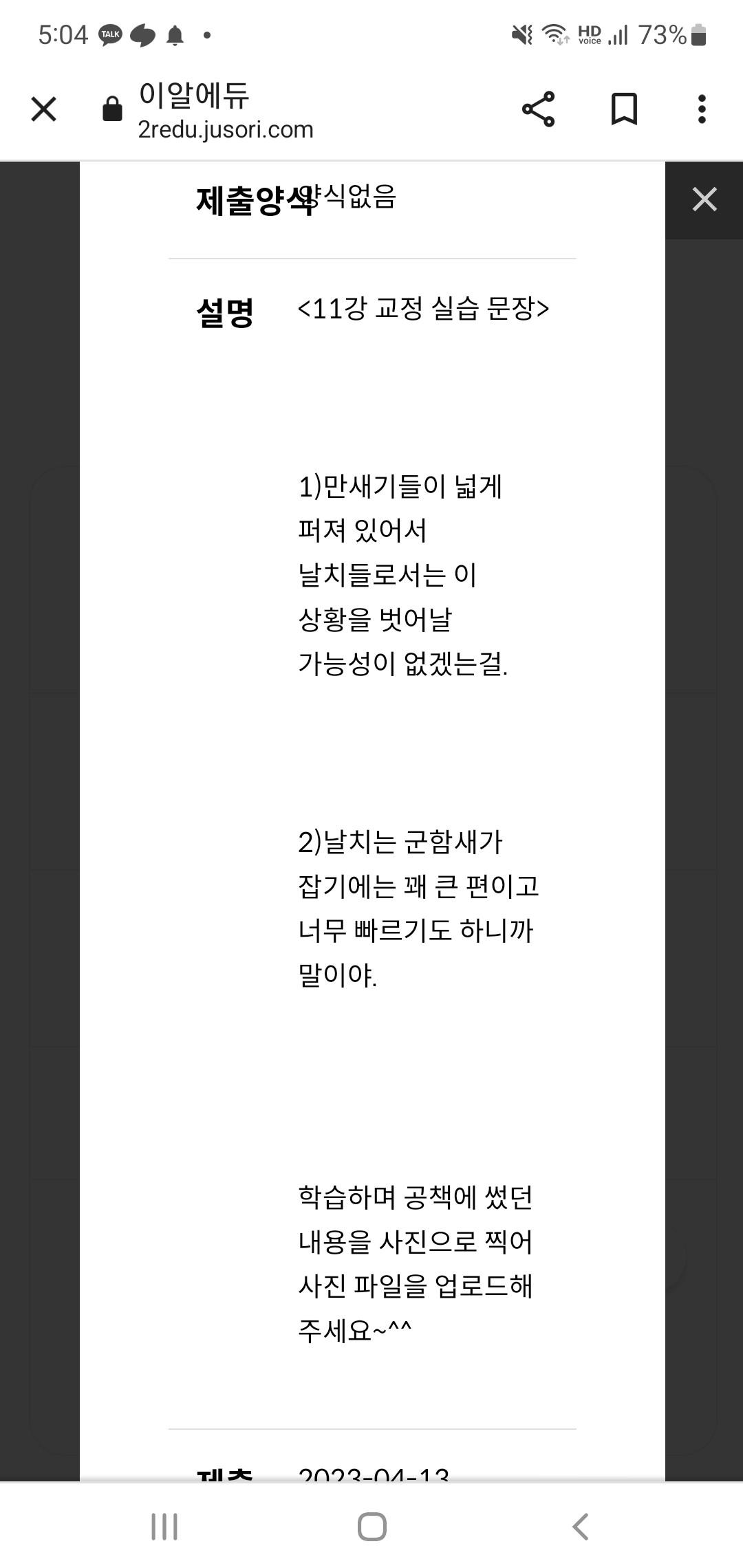The width and height of the screenshot is (743, 1568).
Task: Bookmark the 이알에듀 page
Action: 624,109
